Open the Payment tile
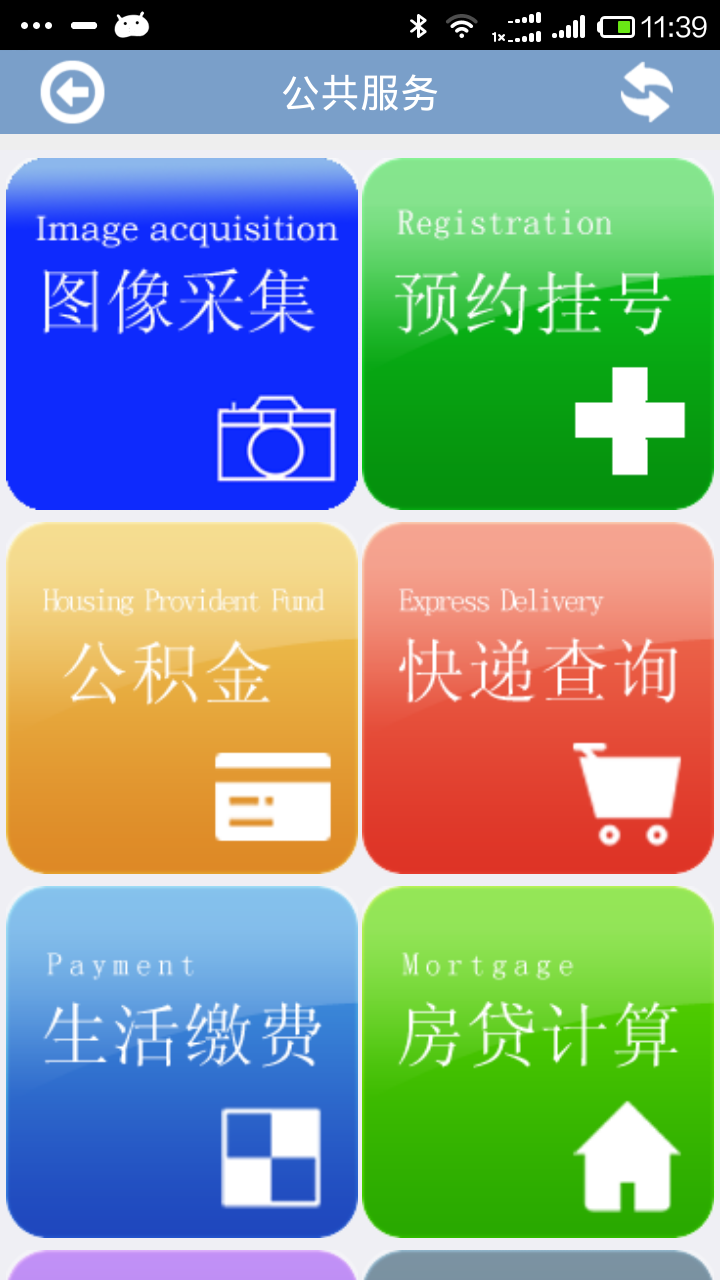The height and width of the screenshot is (1280, 720). point(182,1062)
